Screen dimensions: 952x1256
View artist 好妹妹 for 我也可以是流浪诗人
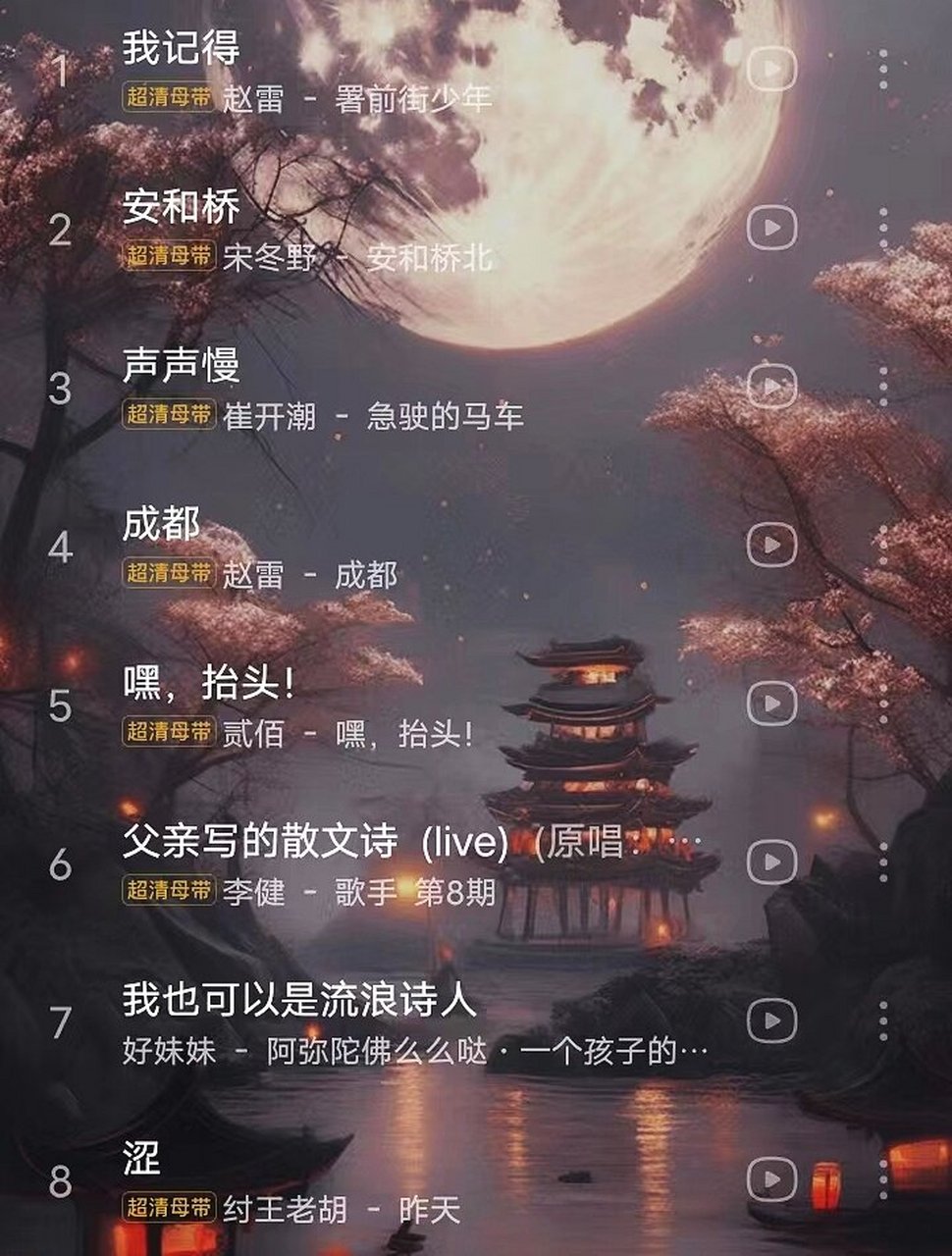167,1049
